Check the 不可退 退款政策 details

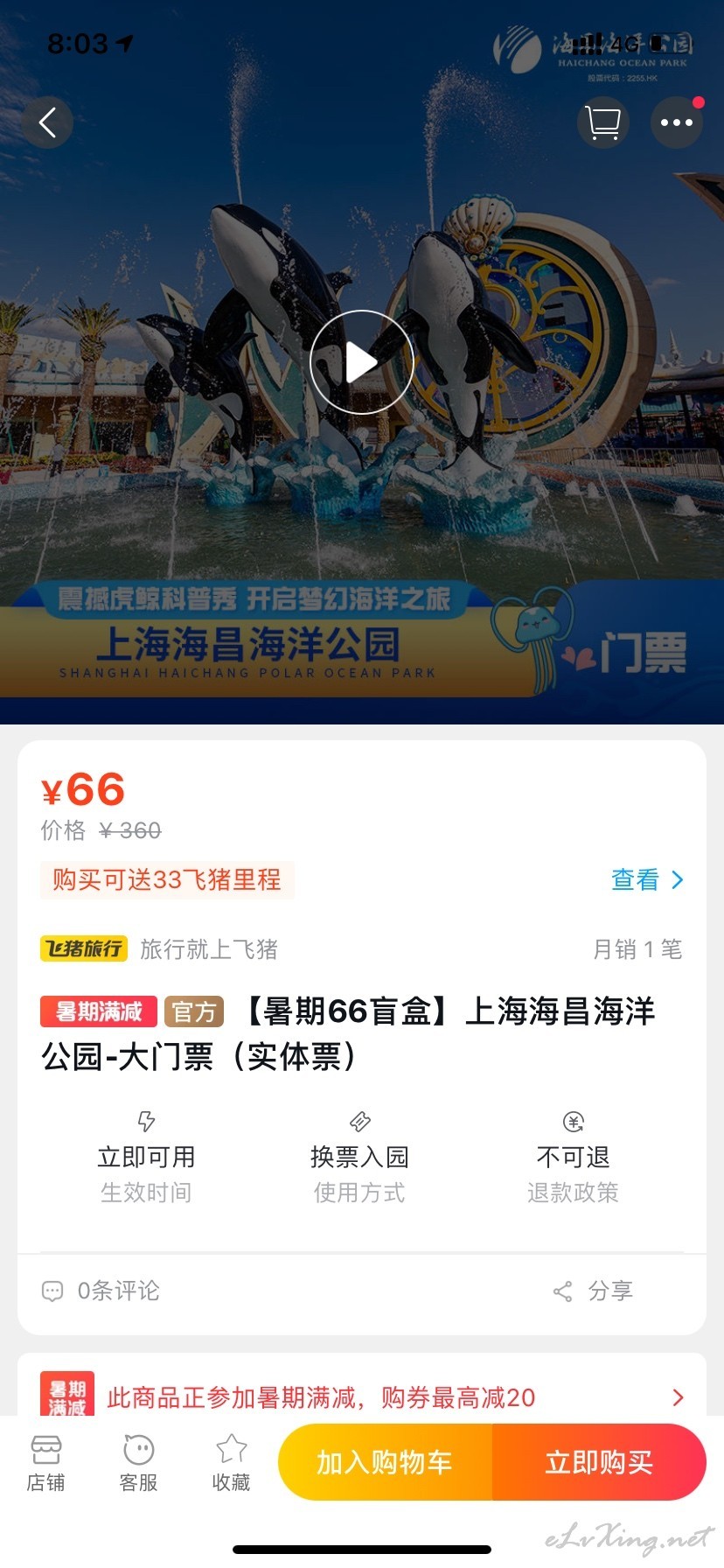[x=573, y=1158]
